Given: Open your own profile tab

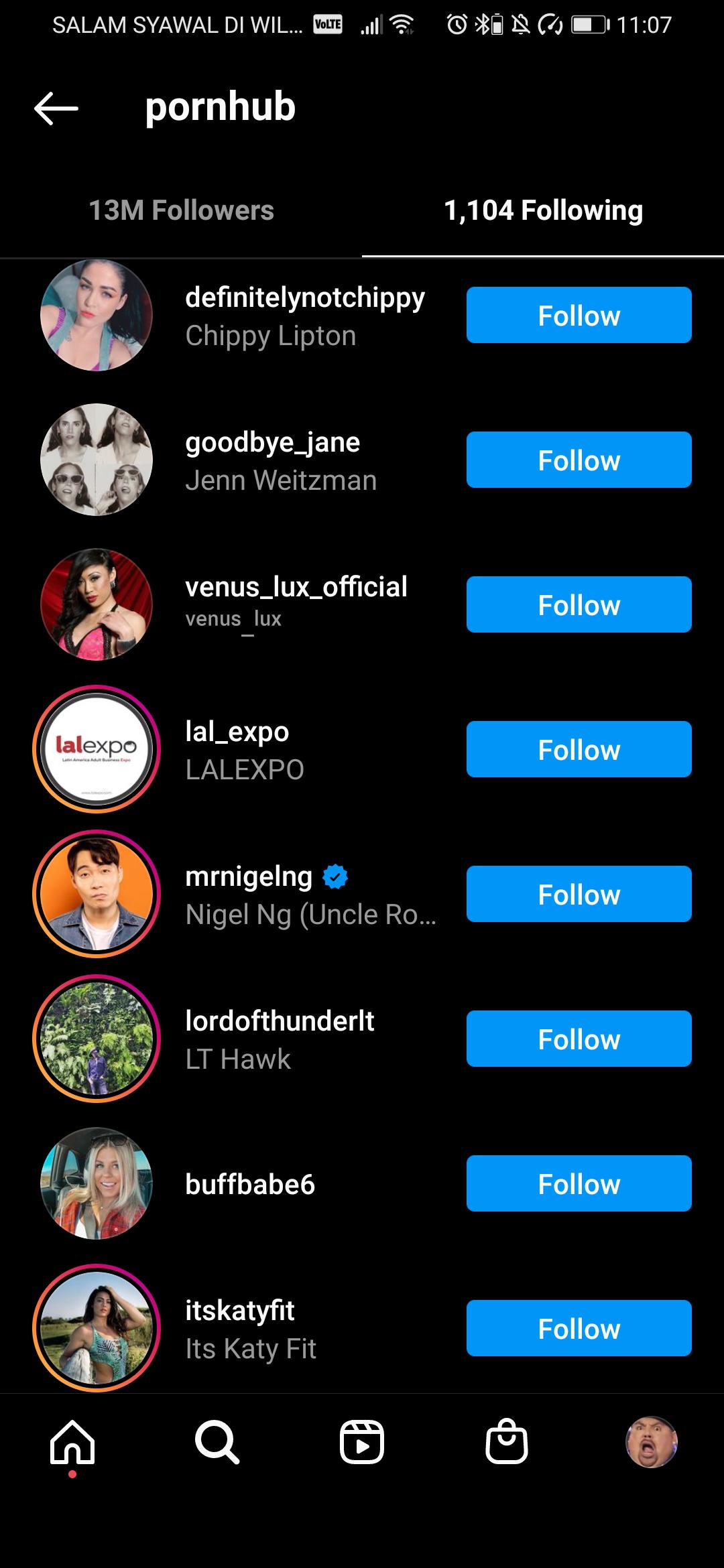Looking at the screenshot, I should (x=651, y=1442).
